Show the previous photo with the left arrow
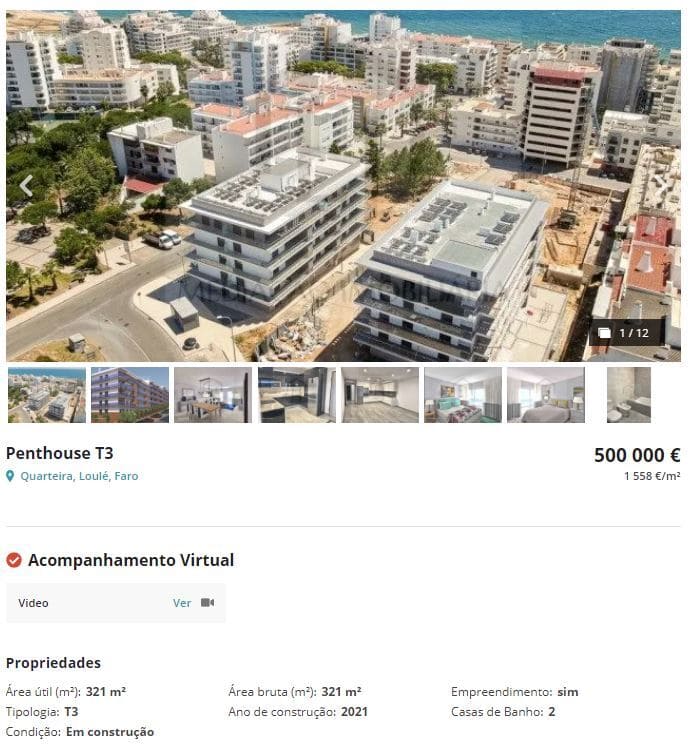 26,185
